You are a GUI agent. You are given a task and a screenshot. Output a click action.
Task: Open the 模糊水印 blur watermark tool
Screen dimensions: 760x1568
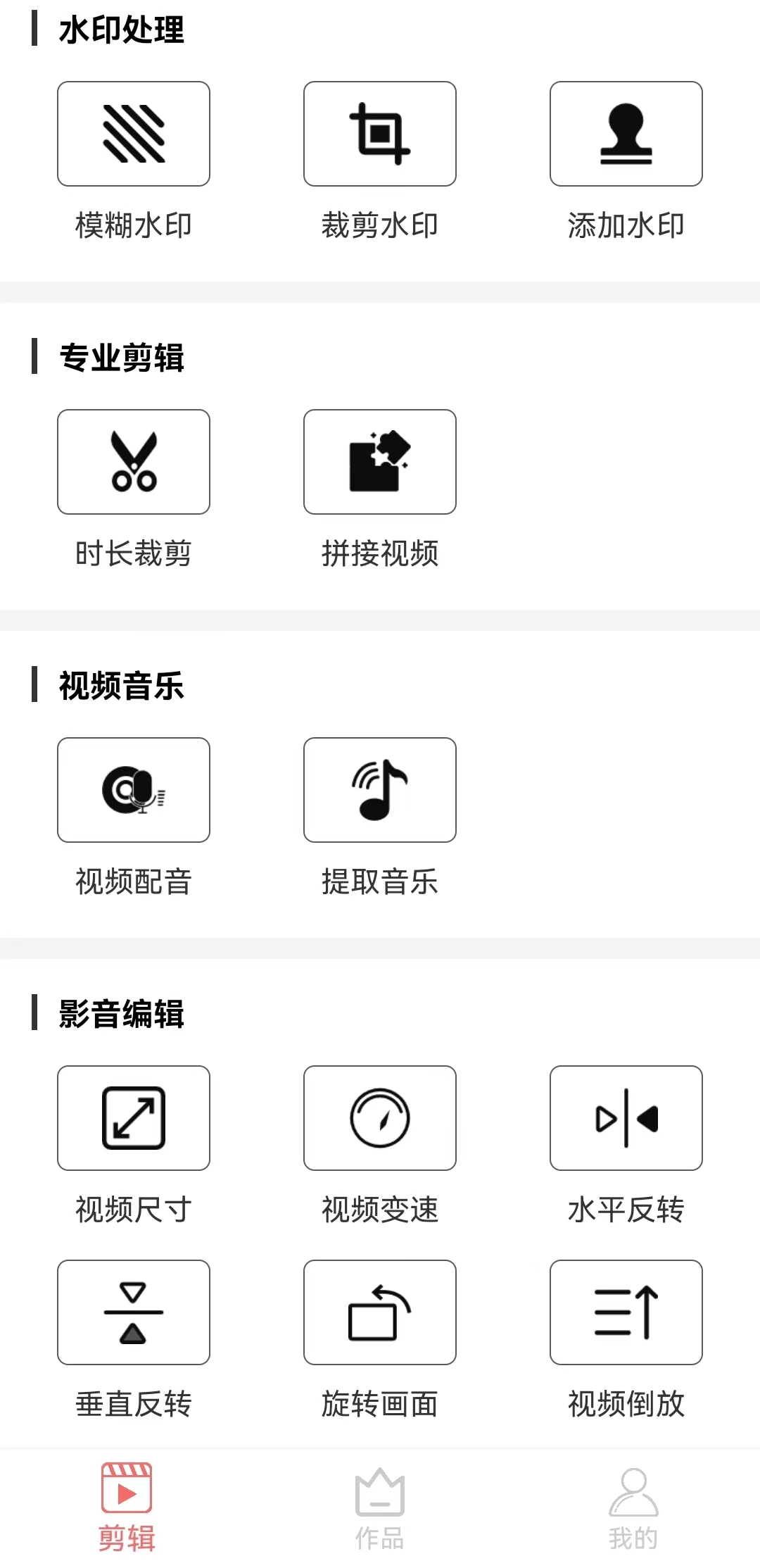134,134
